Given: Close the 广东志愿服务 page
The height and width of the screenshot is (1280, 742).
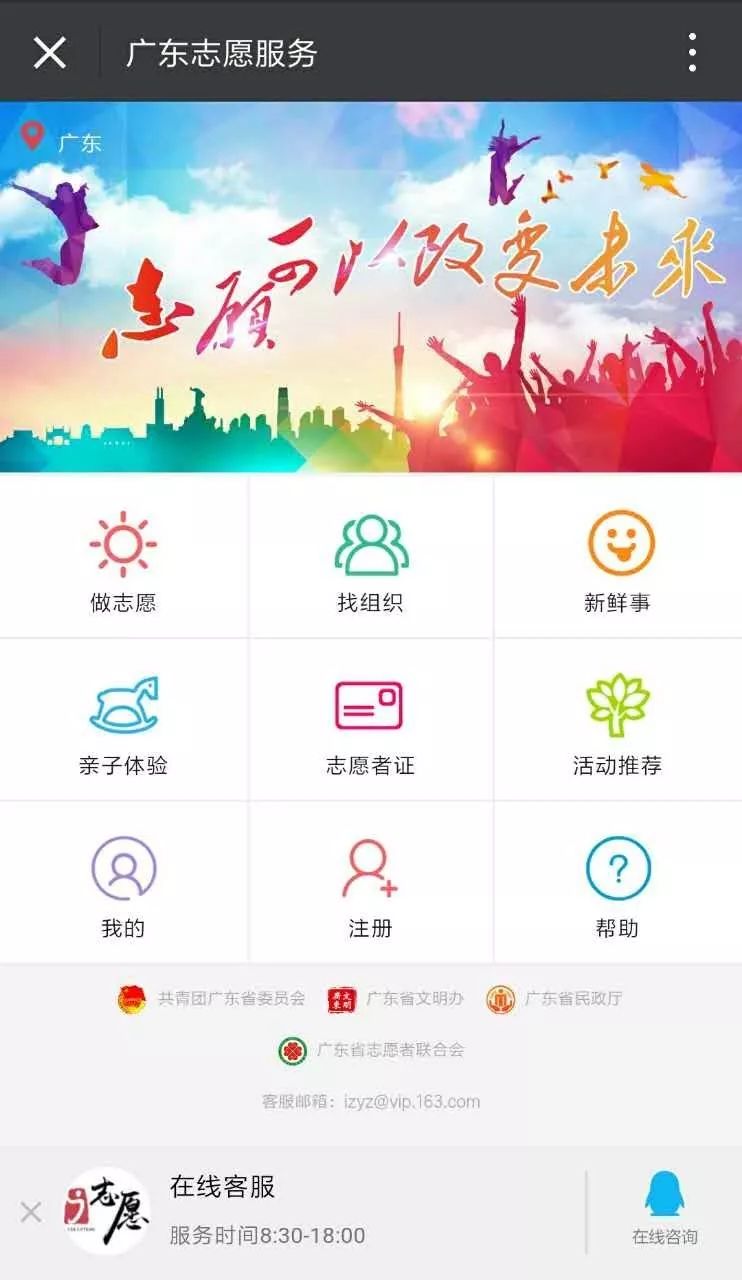Looking at the screenshot, I should (49, 52).
